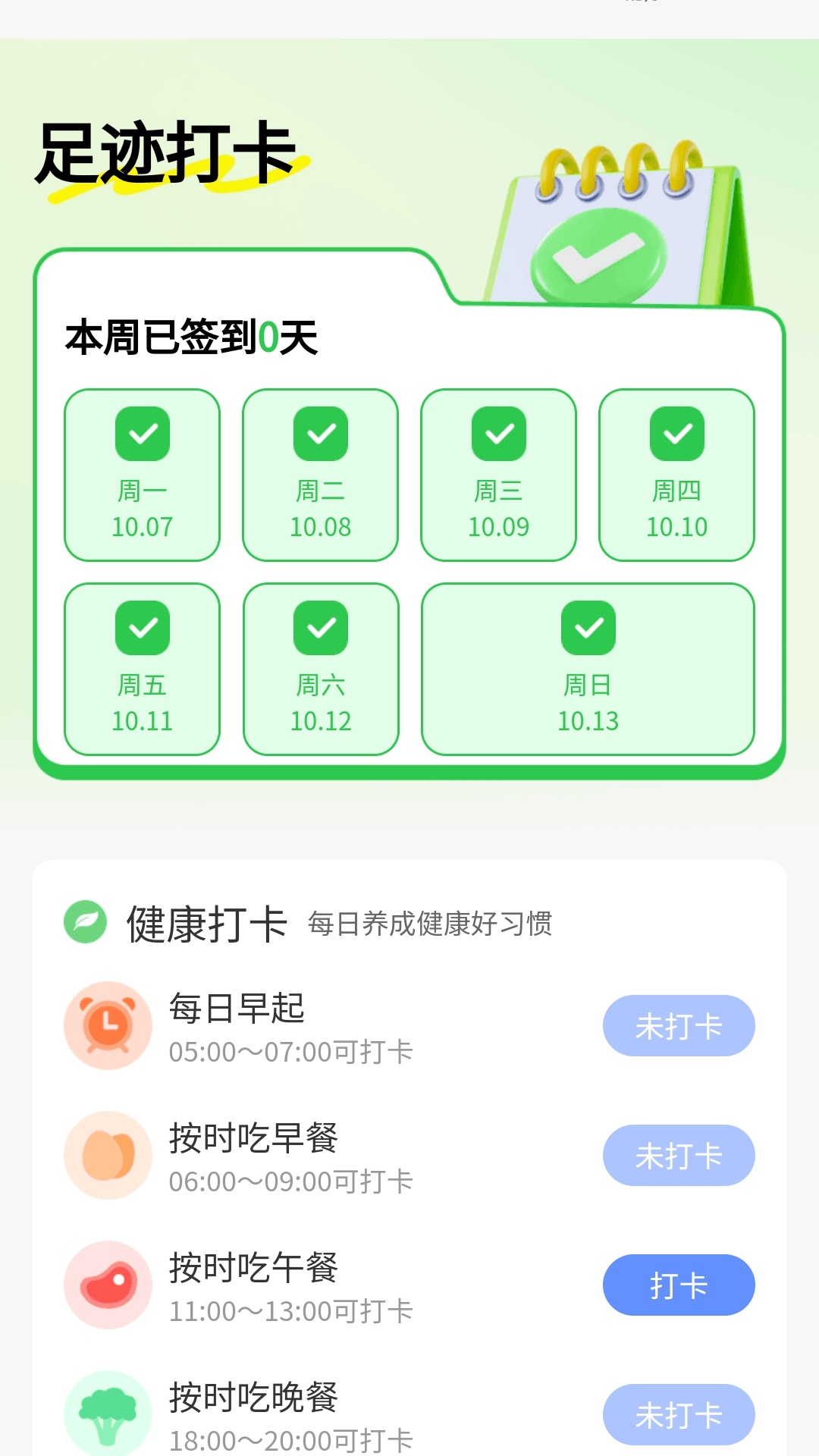Select the 周四 10.10 check-in card

(x=677, y=475)
